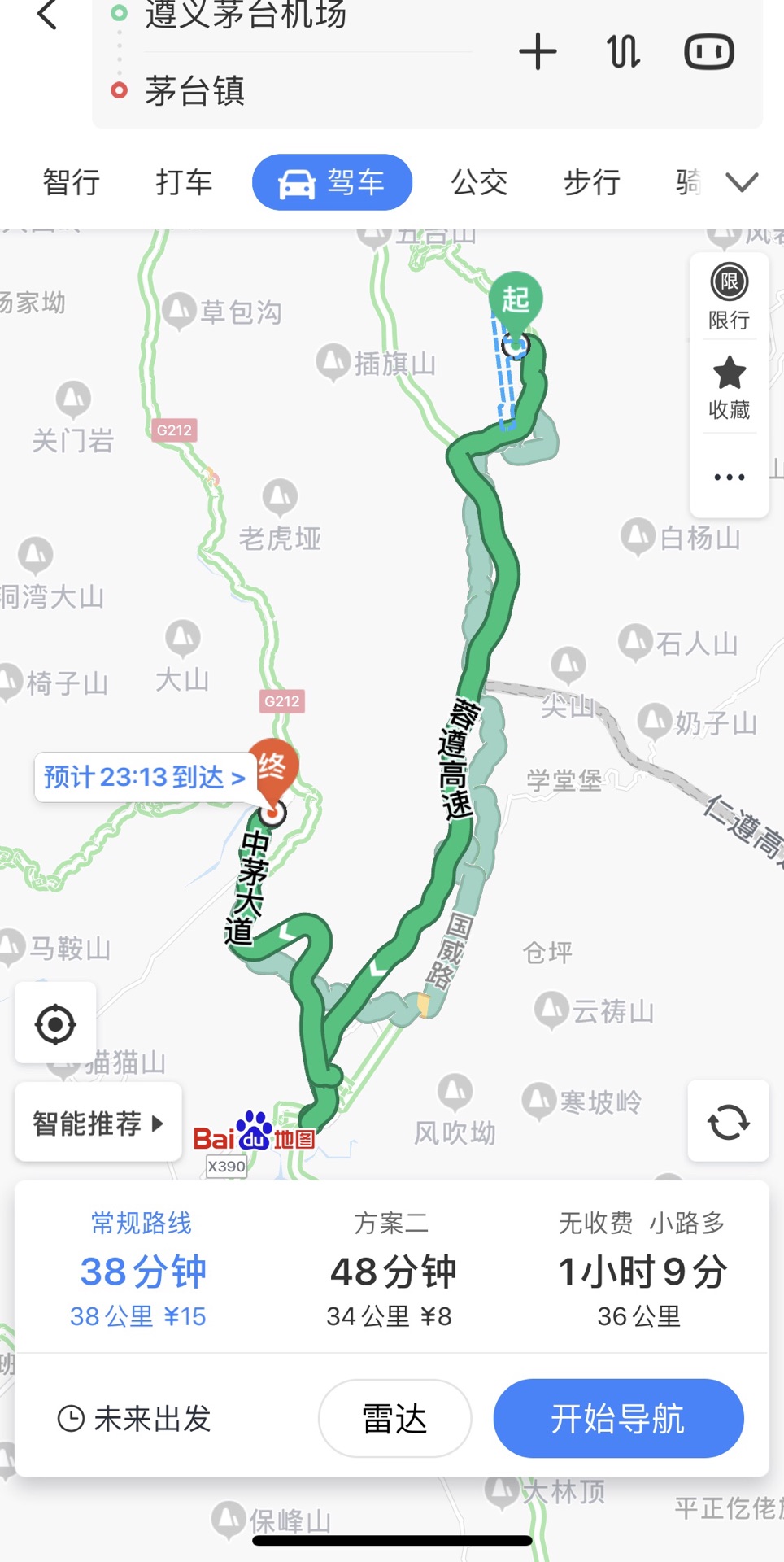
Task: Save route with the 收藏 star
Action: click(x=730, y=388)
